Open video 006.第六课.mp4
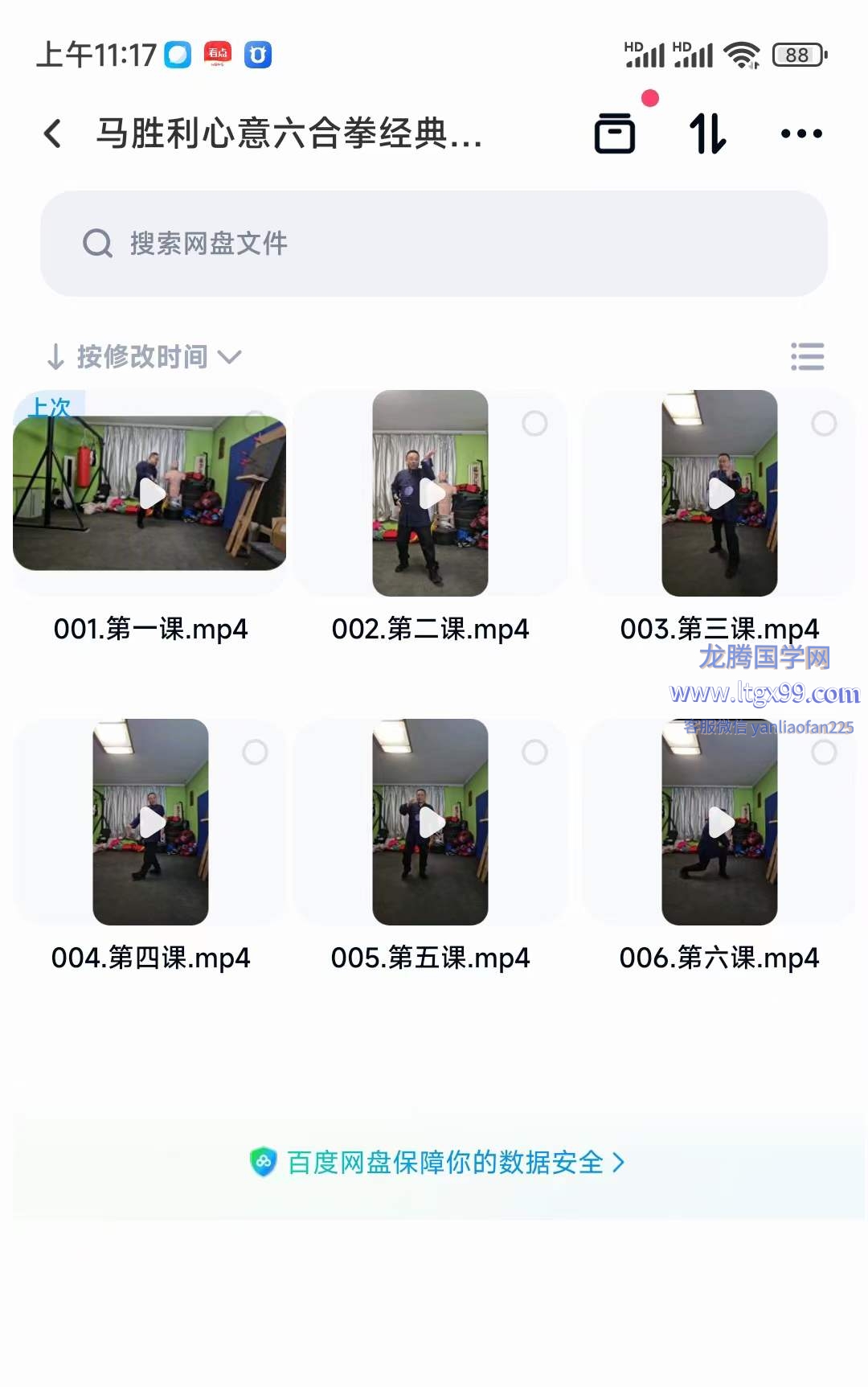This screenshot has height=1387, width=868. [x=719, y=822]
